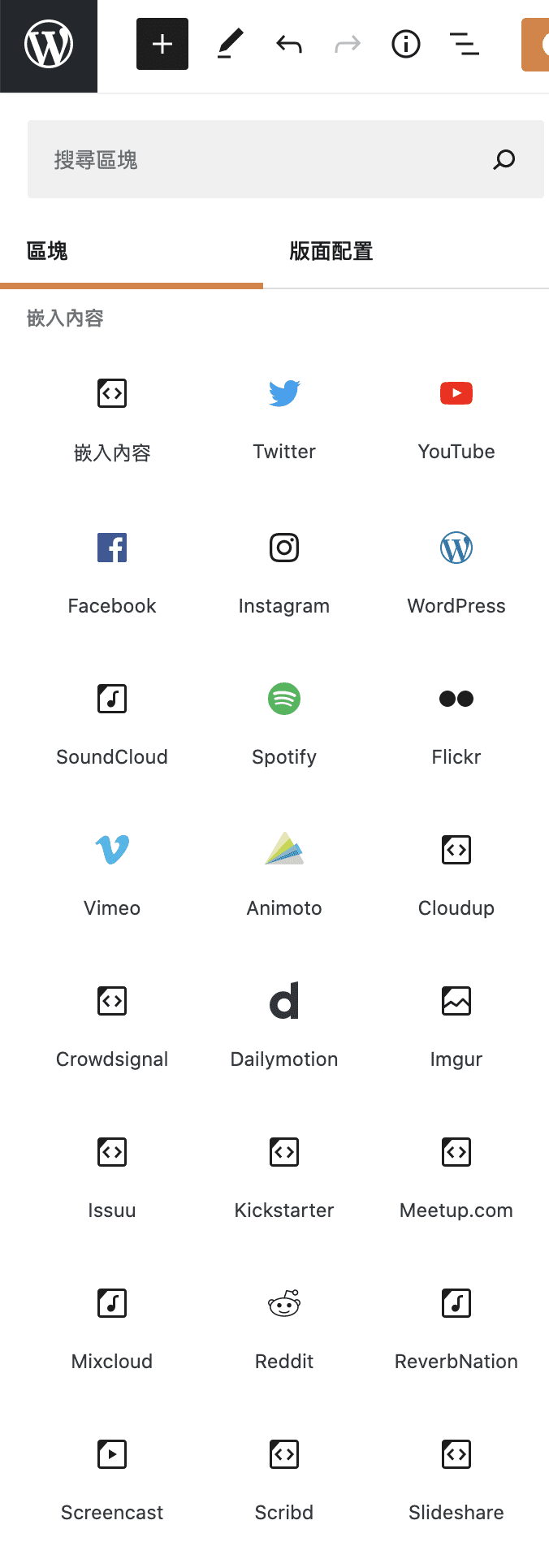Pick the Vimeo embed block
The height and width of the screenshot is (1568, 549).
(112, 873)
